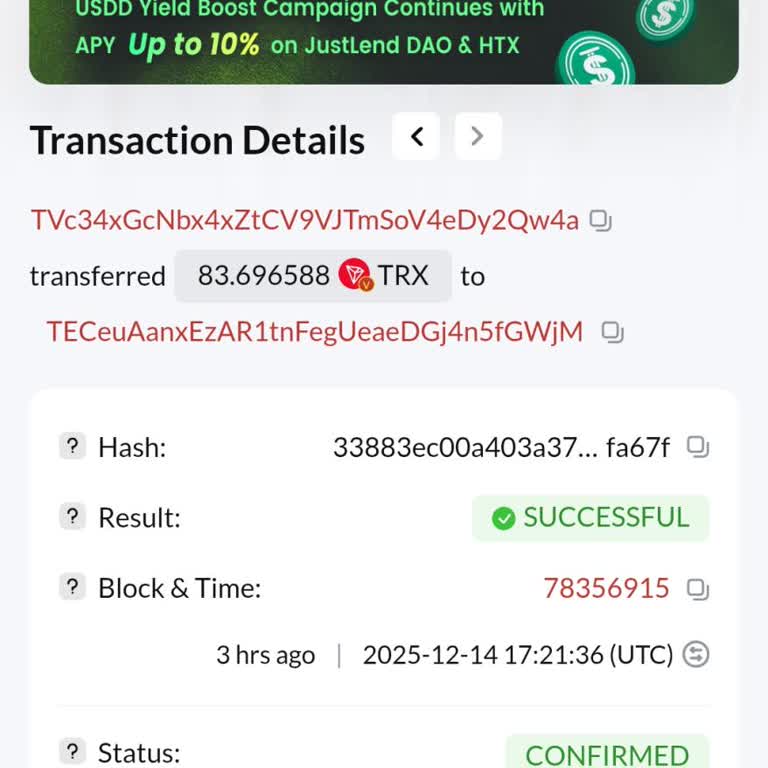Viewport: 768px width, 768px height.
Task: Copy the block number
Action: (698, 589)
